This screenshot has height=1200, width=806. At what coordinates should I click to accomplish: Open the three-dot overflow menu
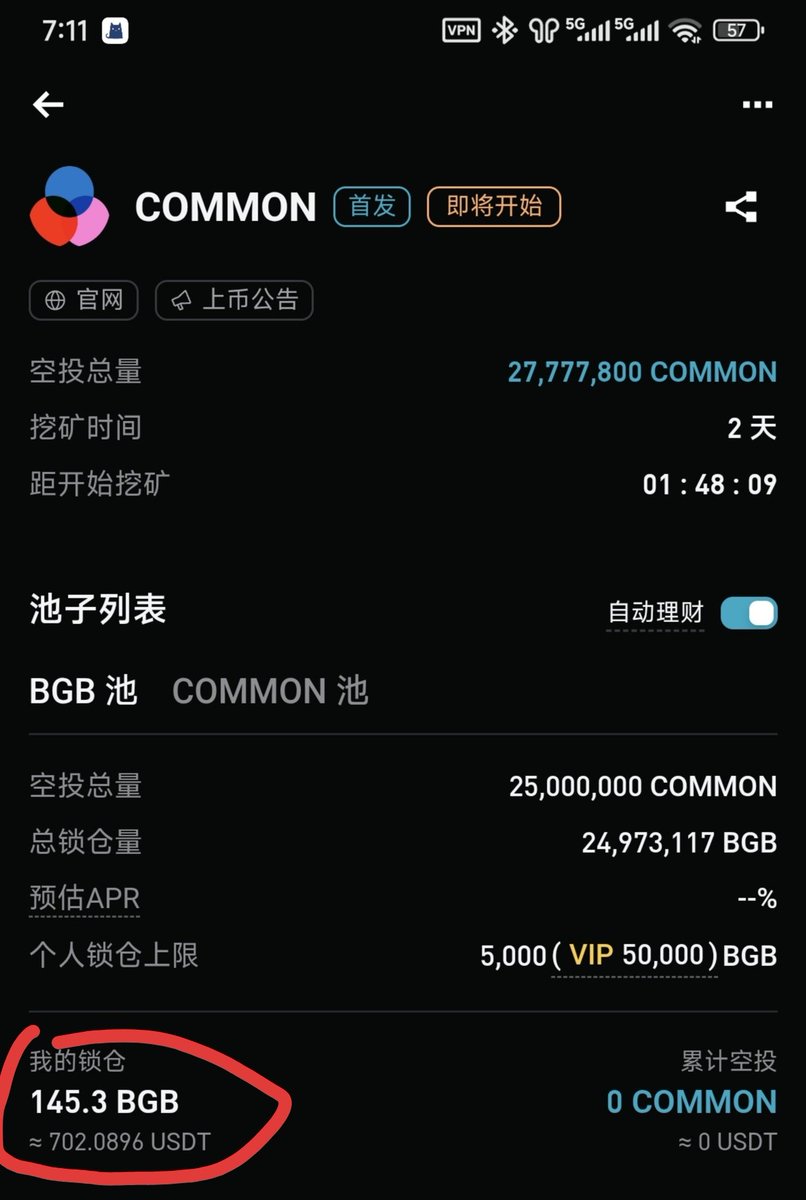click(x=757, y=104)
